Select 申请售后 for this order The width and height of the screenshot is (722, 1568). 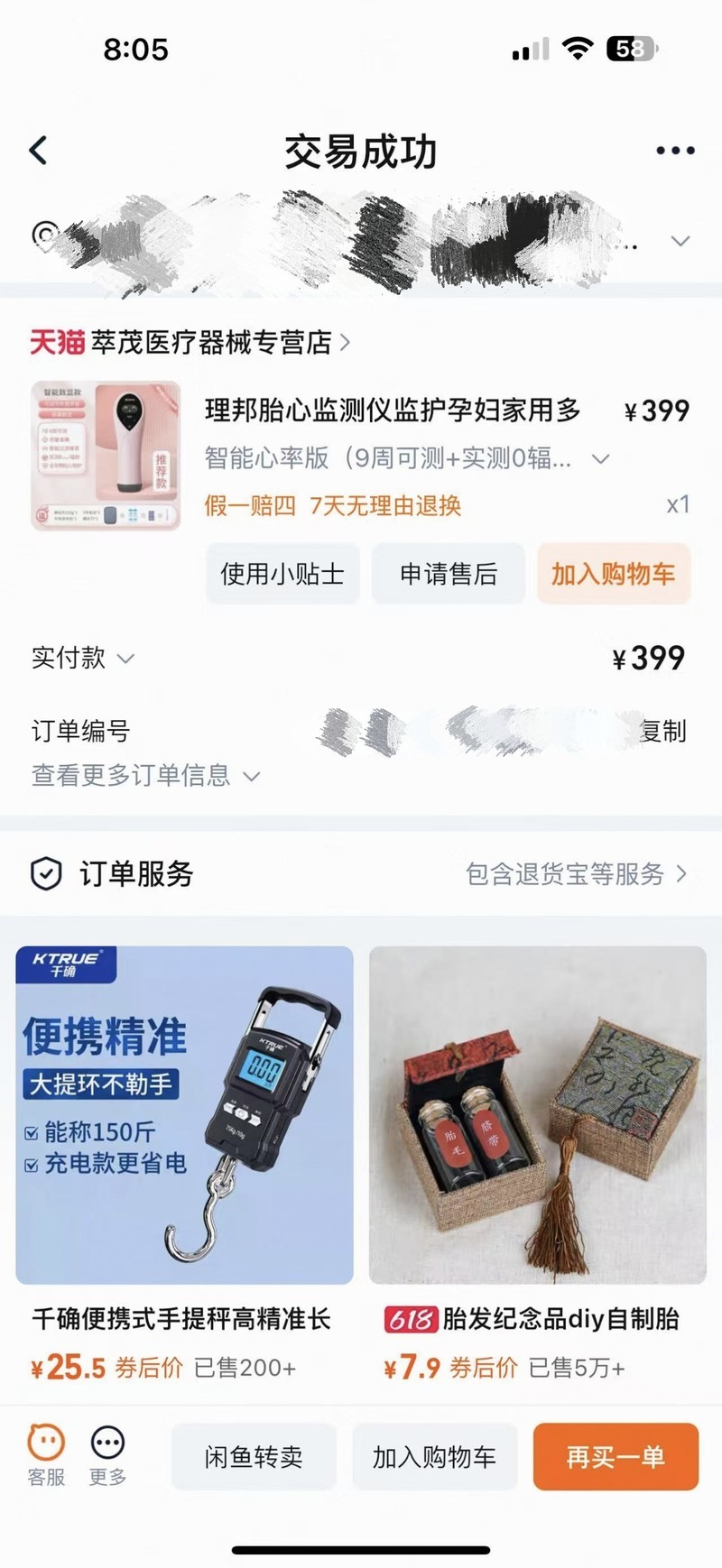pyautogui.click(x=449, y=574)
